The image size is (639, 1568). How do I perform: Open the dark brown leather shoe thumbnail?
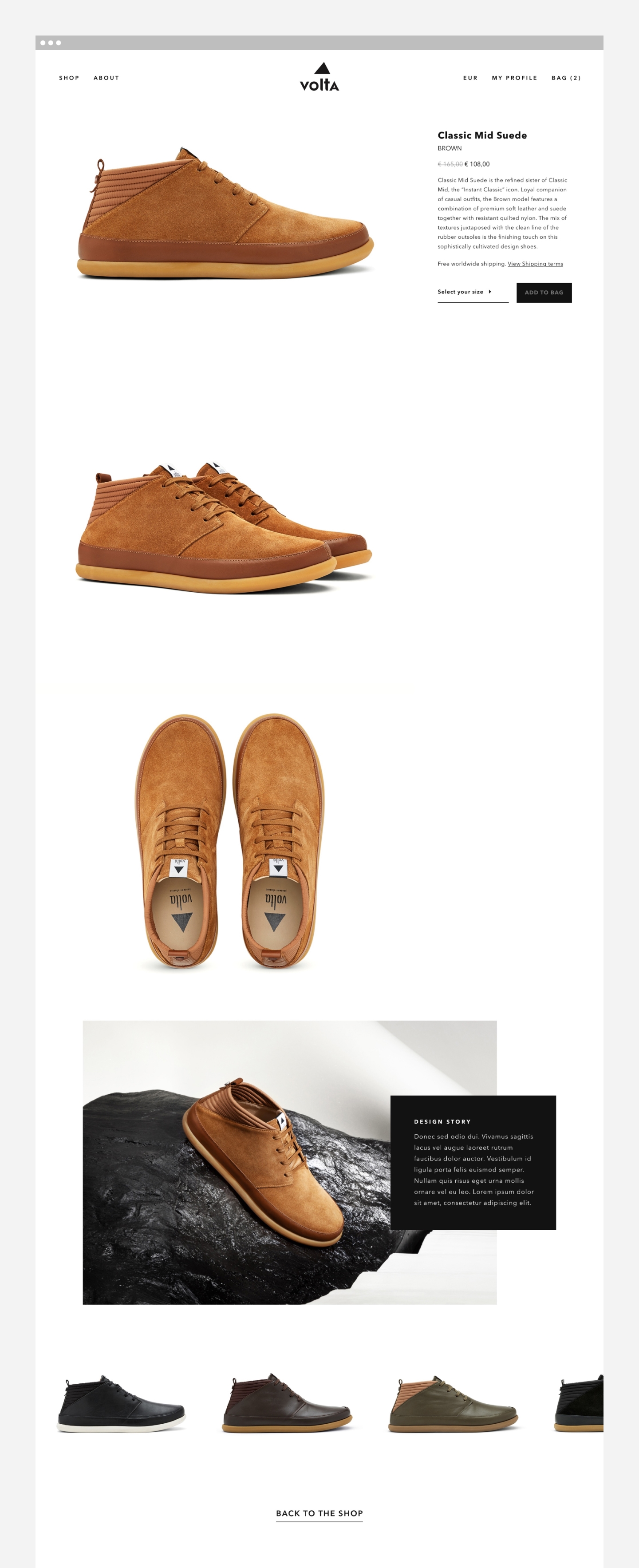[287, 1404]
